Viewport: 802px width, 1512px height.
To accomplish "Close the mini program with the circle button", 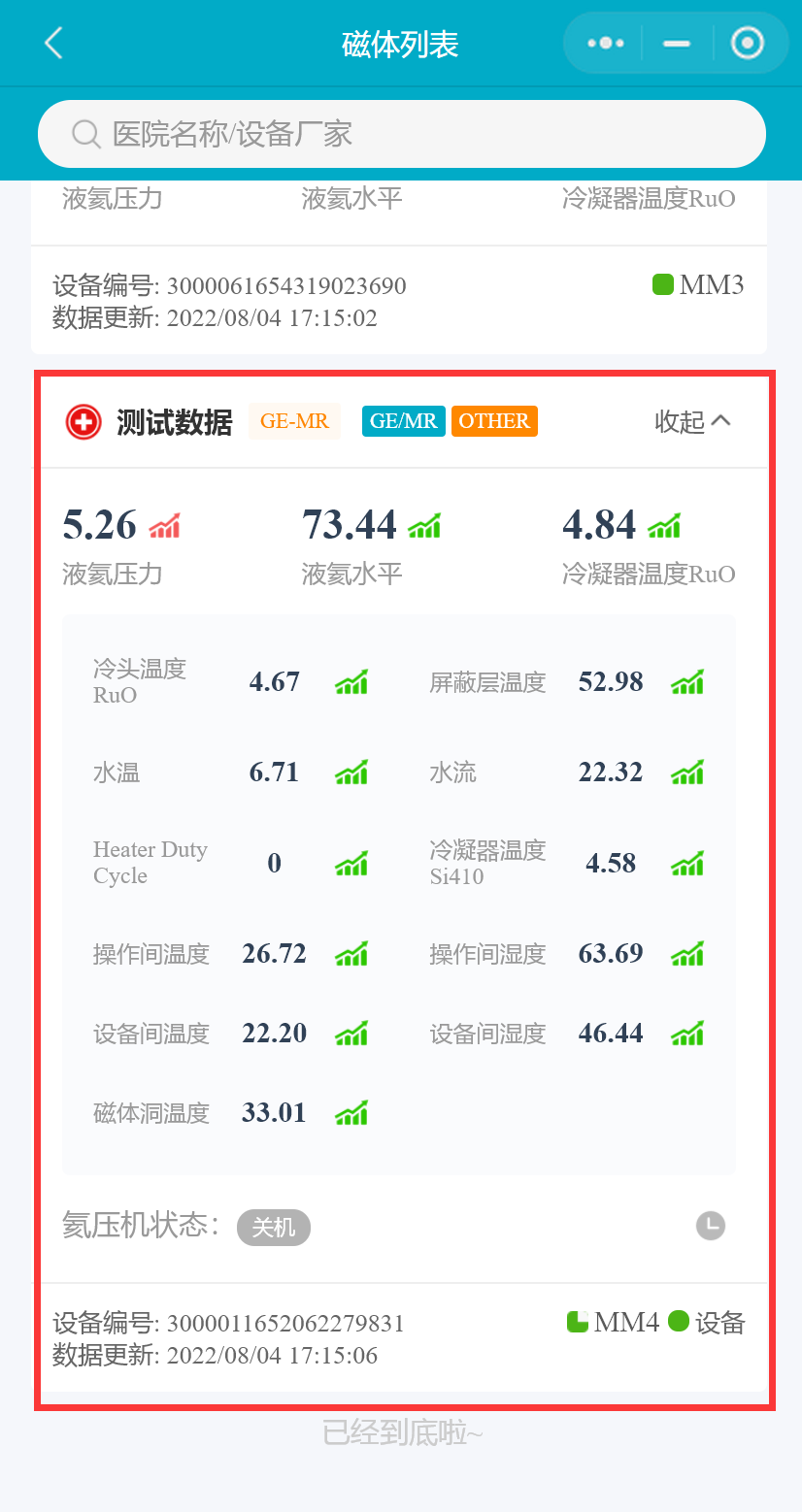I will pyautogui.click(x=747, y=44).
